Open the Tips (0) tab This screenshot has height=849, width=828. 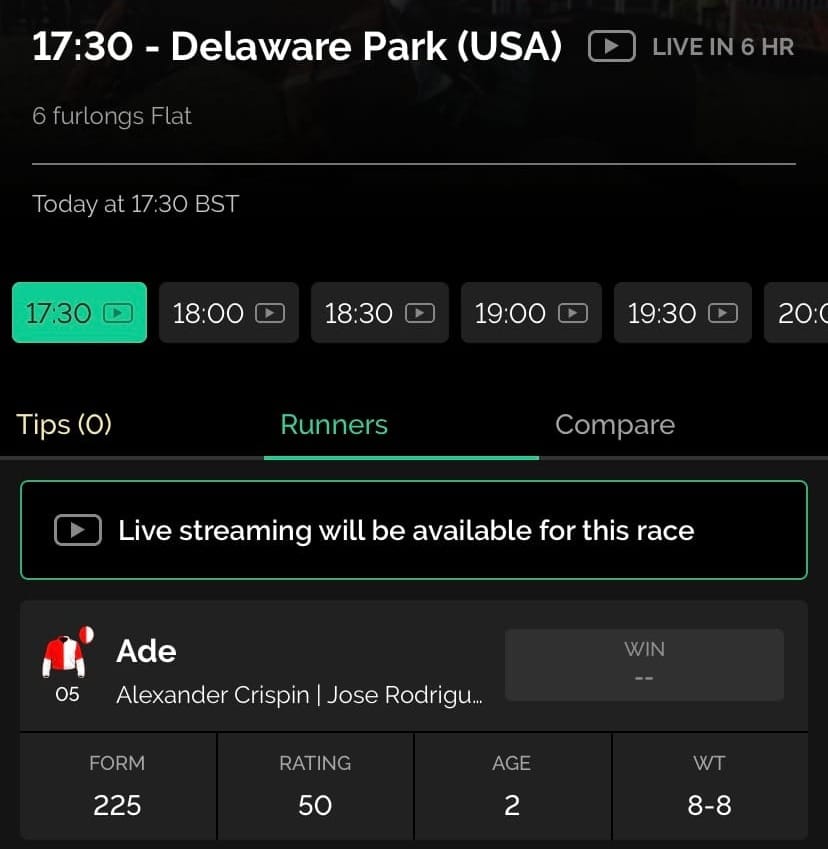click(x=64, y=424)
